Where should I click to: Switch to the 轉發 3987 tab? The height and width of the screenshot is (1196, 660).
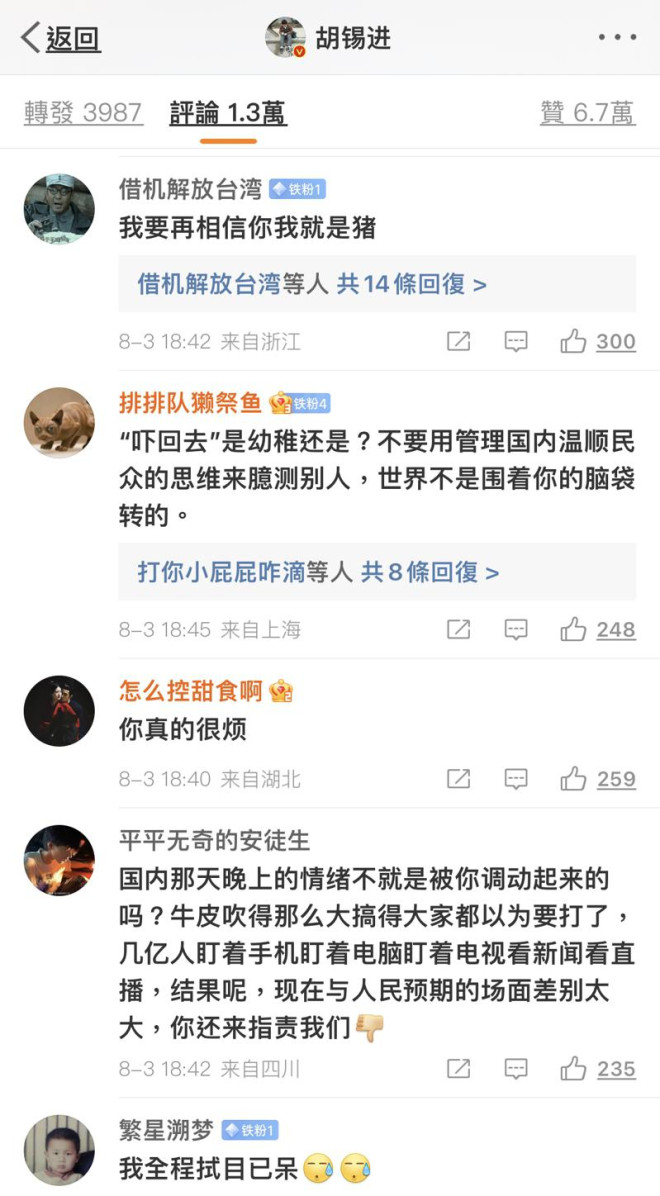coord(83,113)
